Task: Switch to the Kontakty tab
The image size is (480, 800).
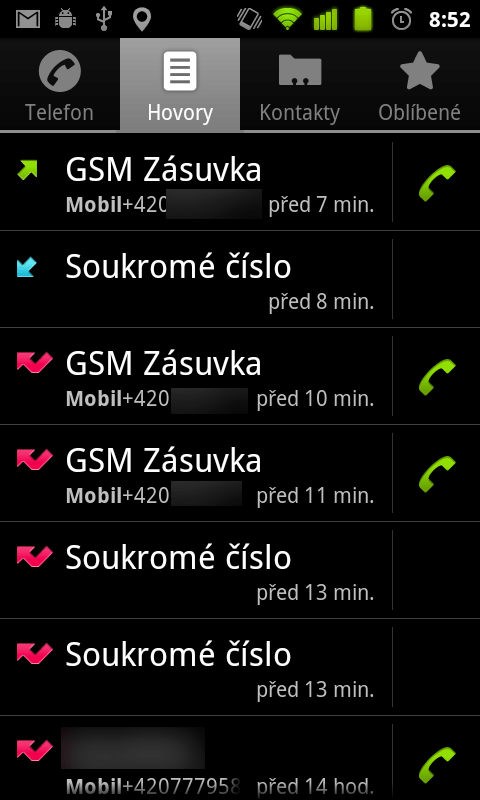Action: point(300,85)
